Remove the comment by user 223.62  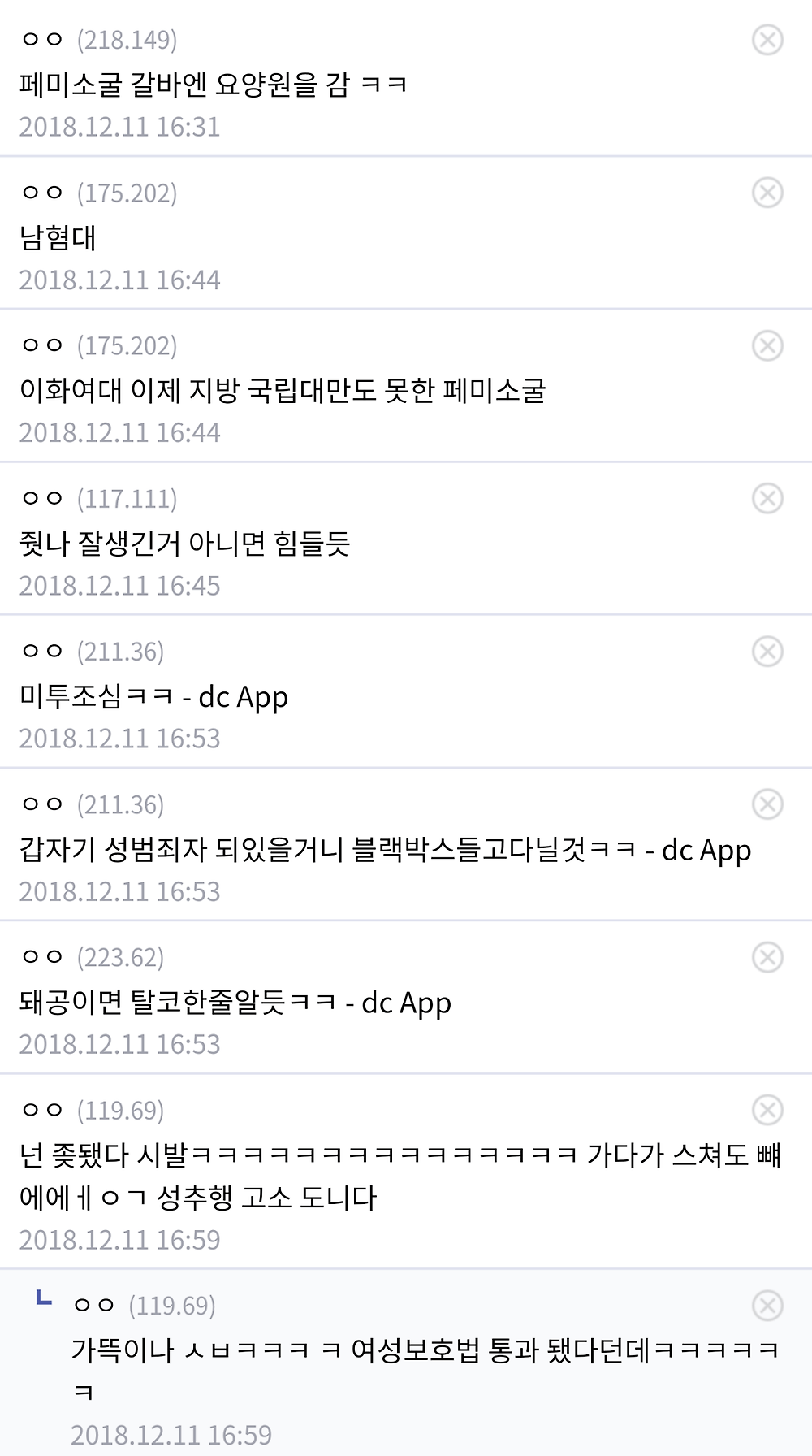coord(767,957)
